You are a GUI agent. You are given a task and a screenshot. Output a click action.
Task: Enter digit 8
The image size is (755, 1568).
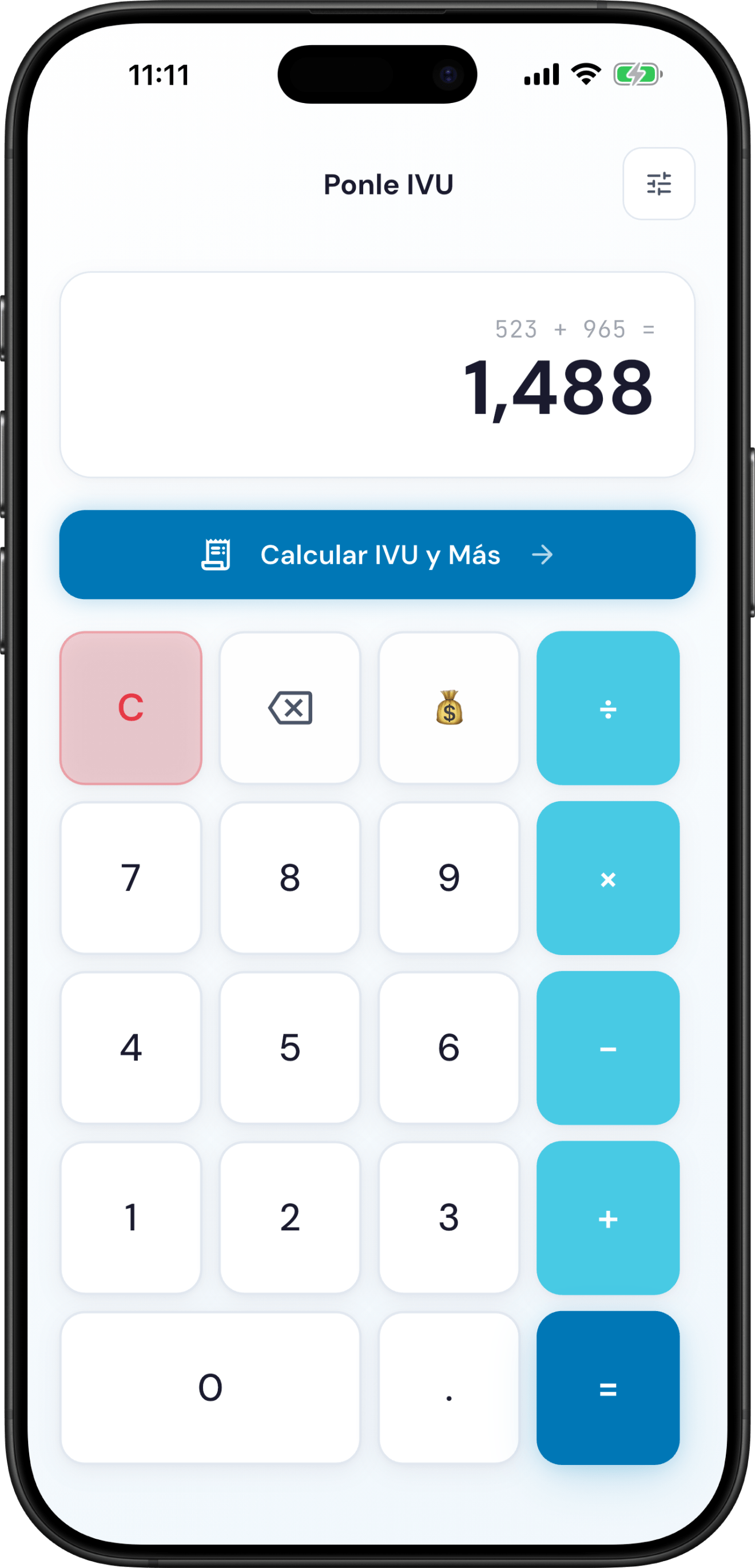[x=290, y=878]
